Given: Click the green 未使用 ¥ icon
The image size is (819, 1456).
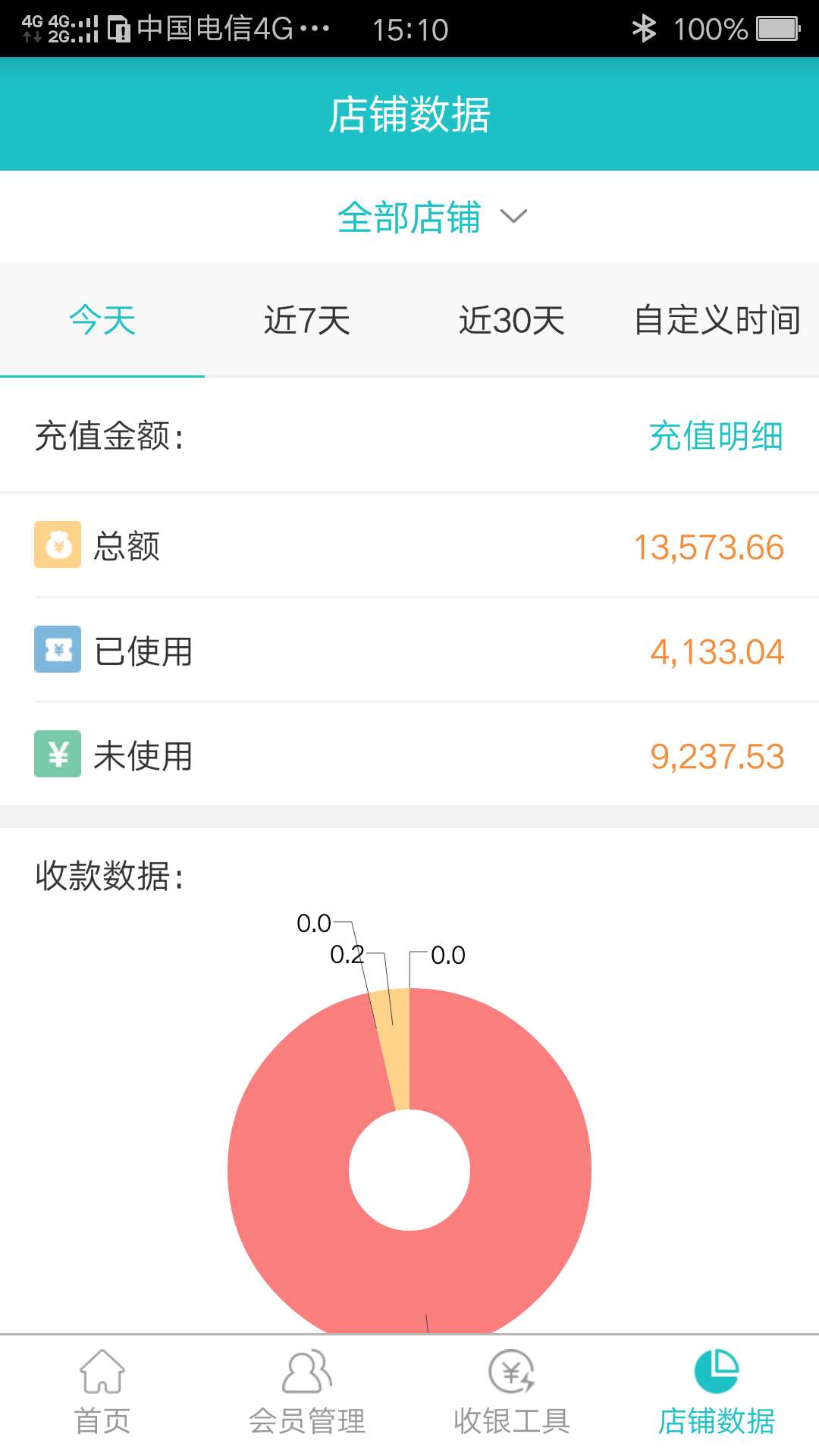Looking at the screenshot, I should click(57, 755).
